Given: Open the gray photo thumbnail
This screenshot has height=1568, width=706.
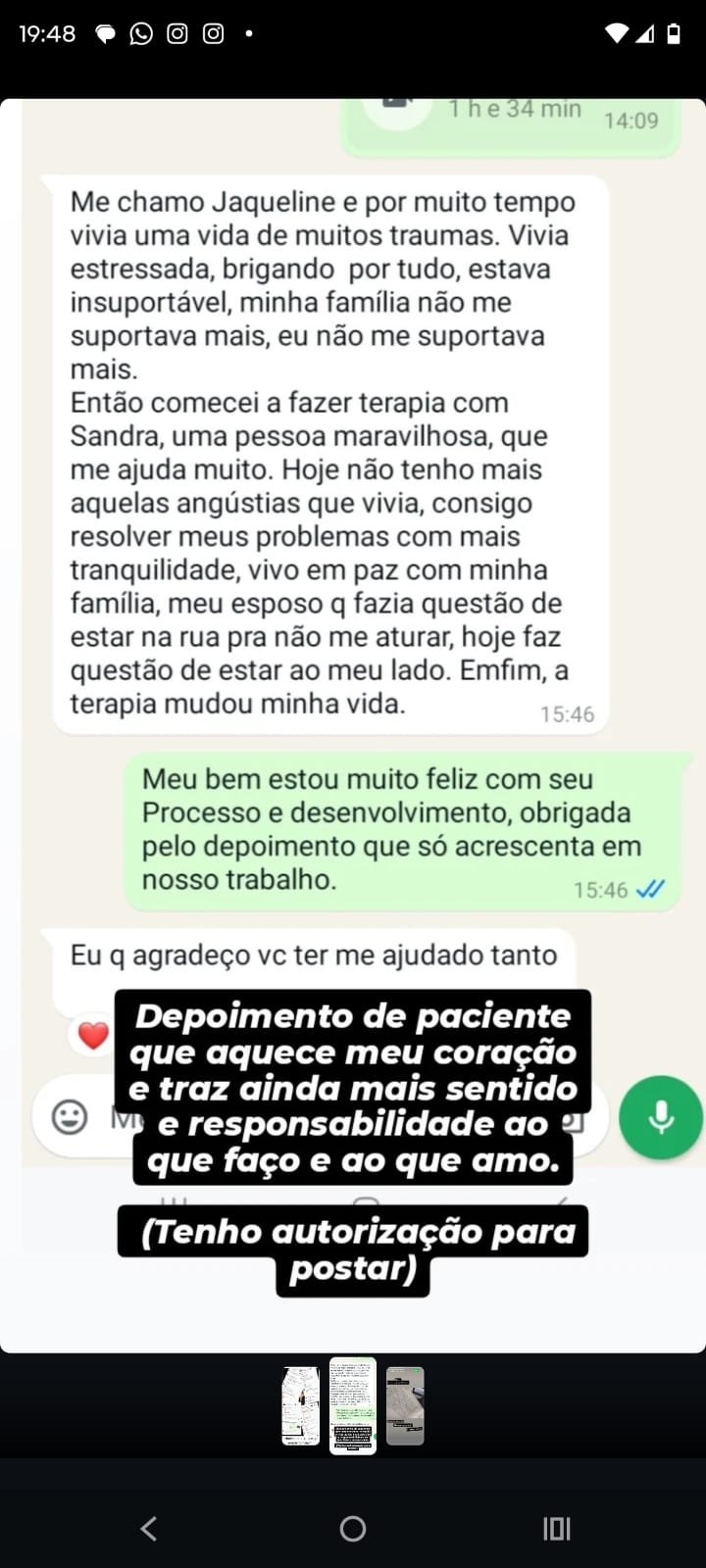Looking at the screenshot, I should (405, 1406).
